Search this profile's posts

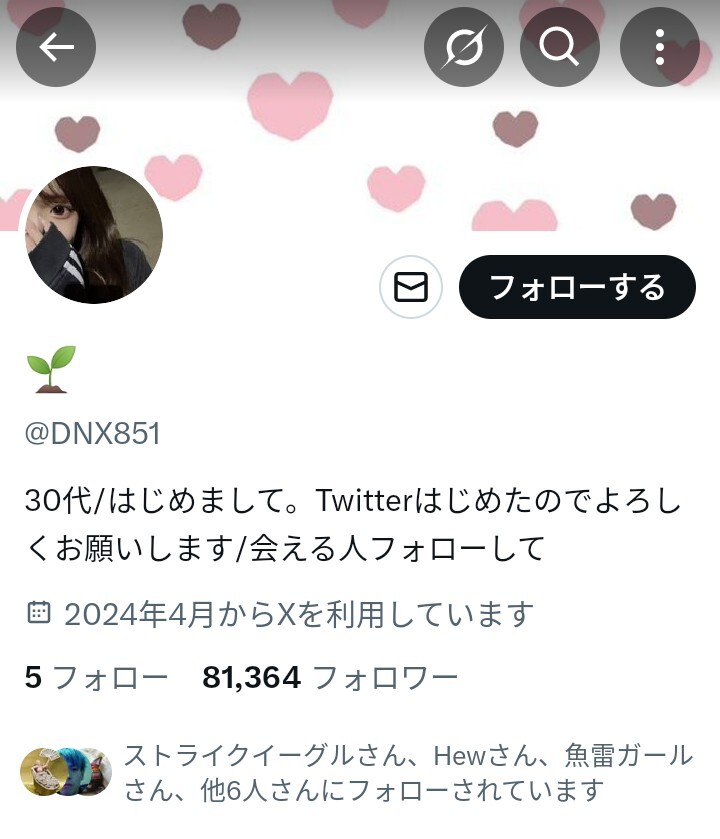560,47
